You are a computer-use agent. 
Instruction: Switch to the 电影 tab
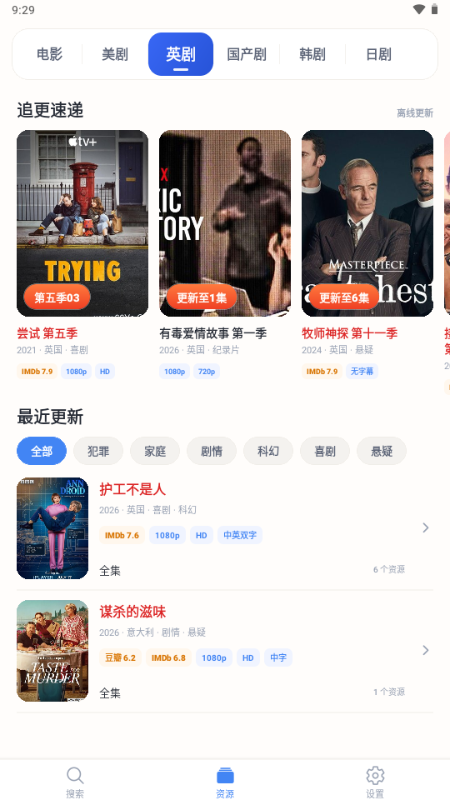click(x=49, y=54)
